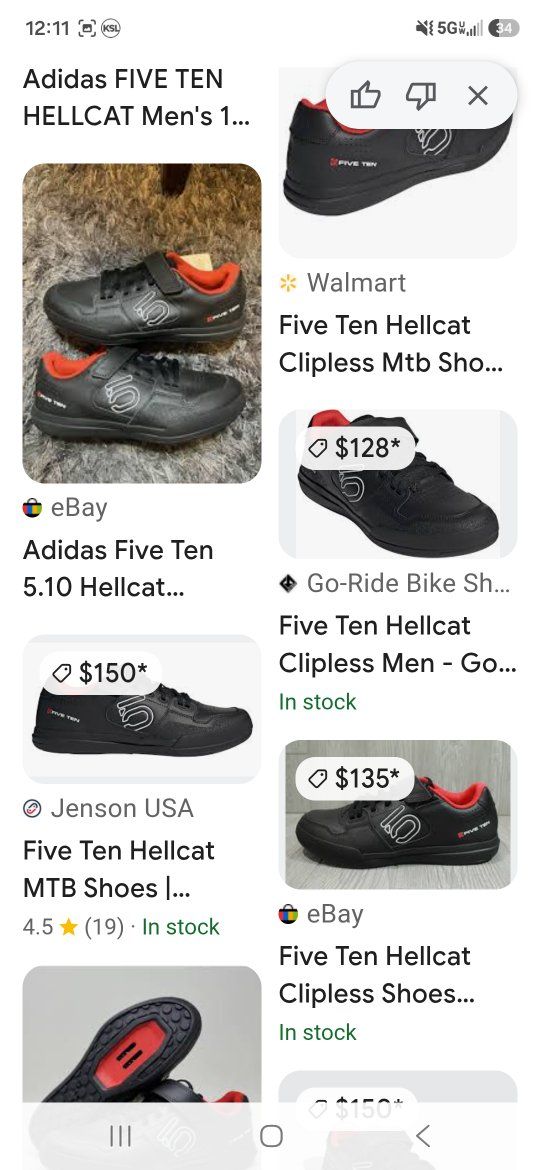Dismiss the feedback popup with X
Screen dimensions: 540x1170
477,96
